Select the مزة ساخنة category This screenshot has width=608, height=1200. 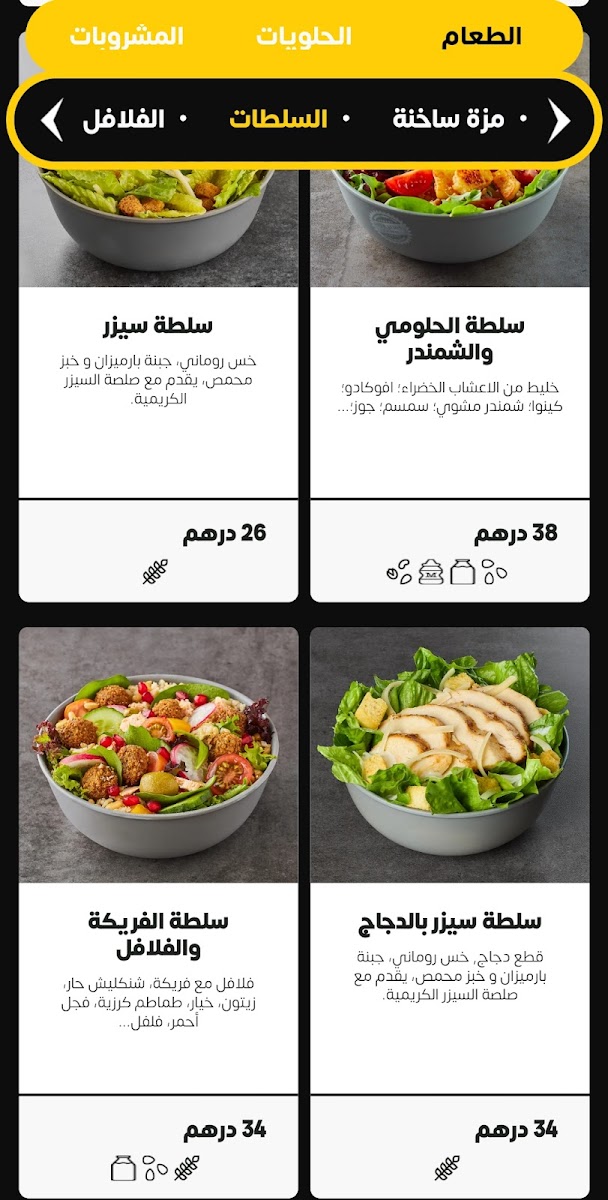click(x=447, y=120)
